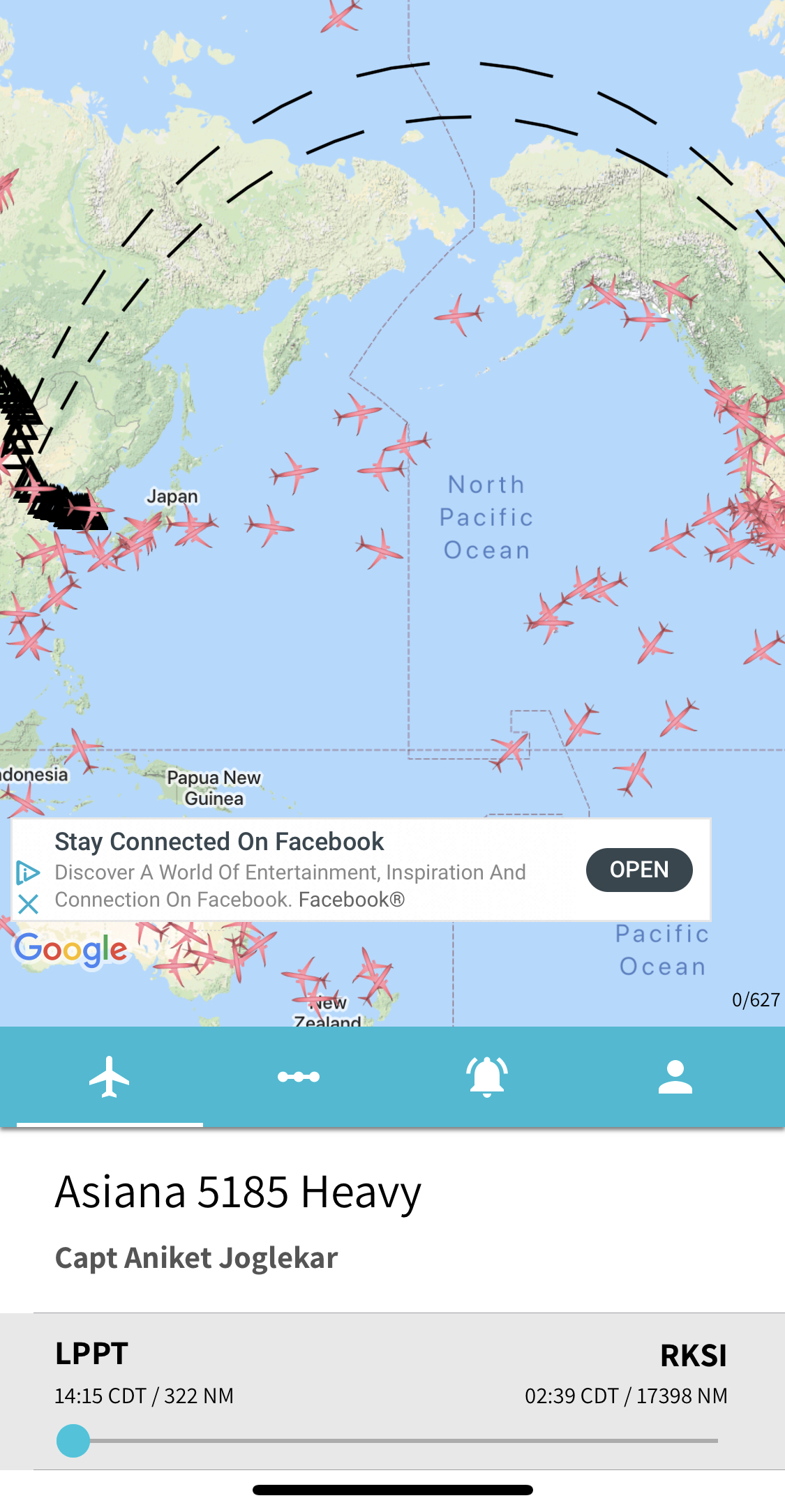Open the Asiana 5185 Heavy flight details
The width and height of the screenshot is (785, 1512).
click(x=238, y=1192)
